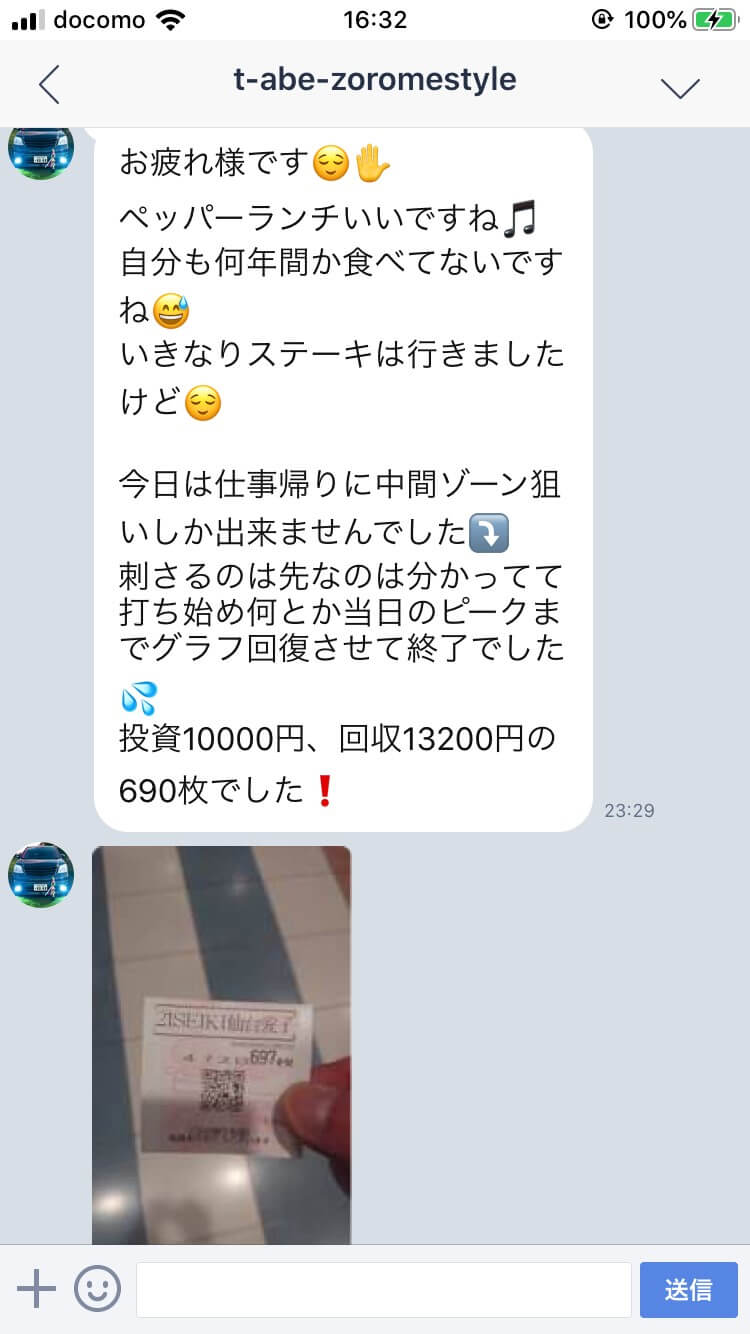The height and width of the screenshot is (1334, 750).
Task: Tap the 送信 send button
Action: [688, 1289]
